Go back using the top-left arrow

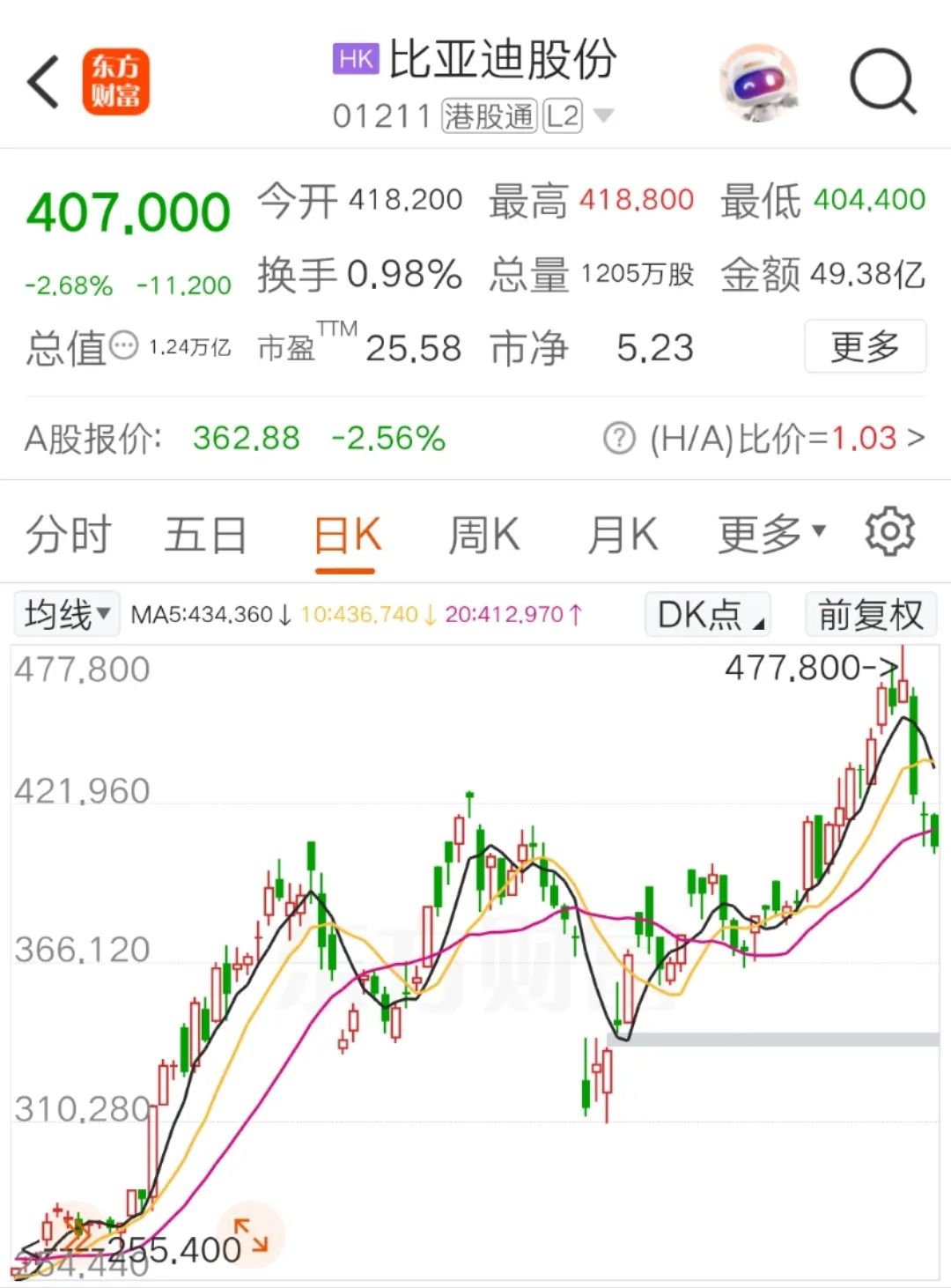(x=43, y=82)
